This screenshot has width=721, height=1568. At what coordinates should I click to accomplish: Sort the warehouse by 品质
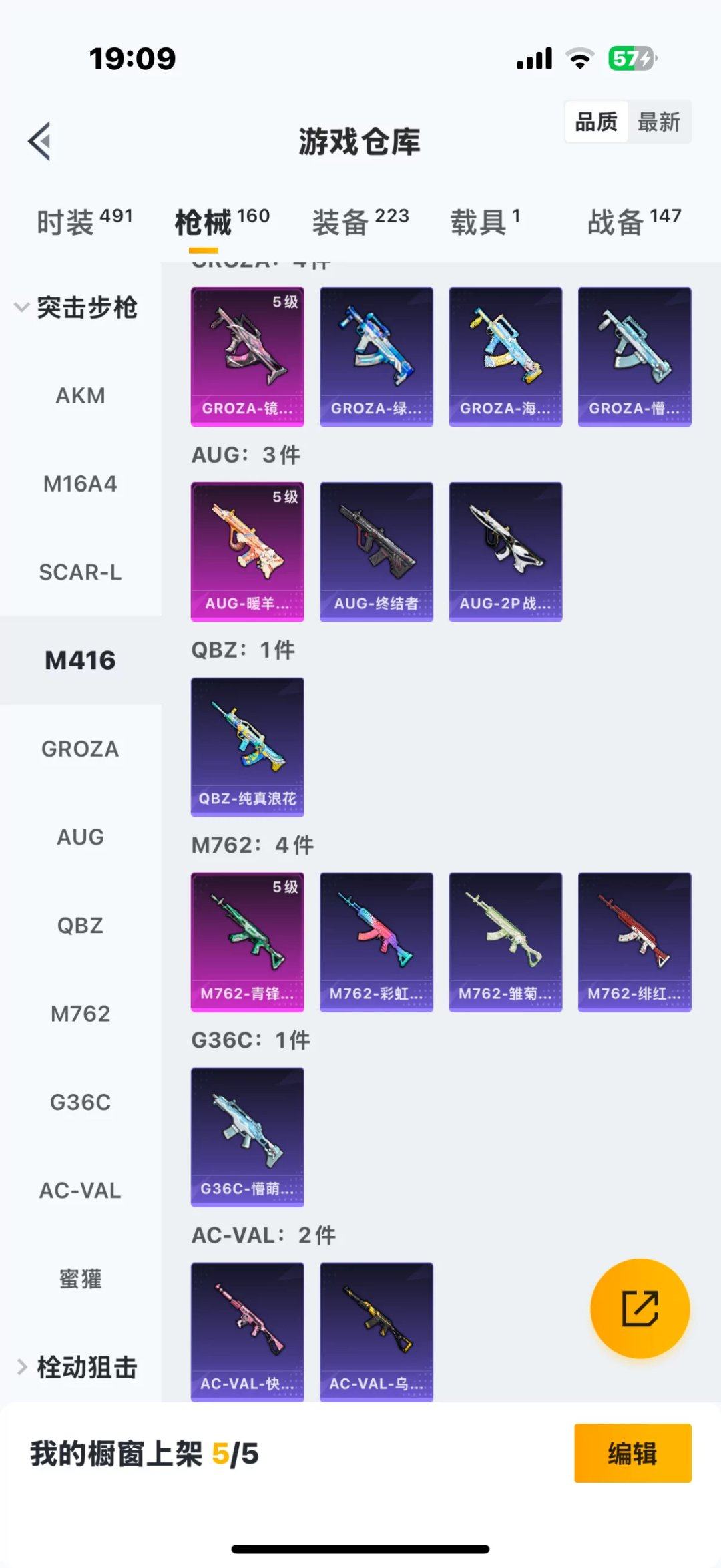[x=596, y=122]
